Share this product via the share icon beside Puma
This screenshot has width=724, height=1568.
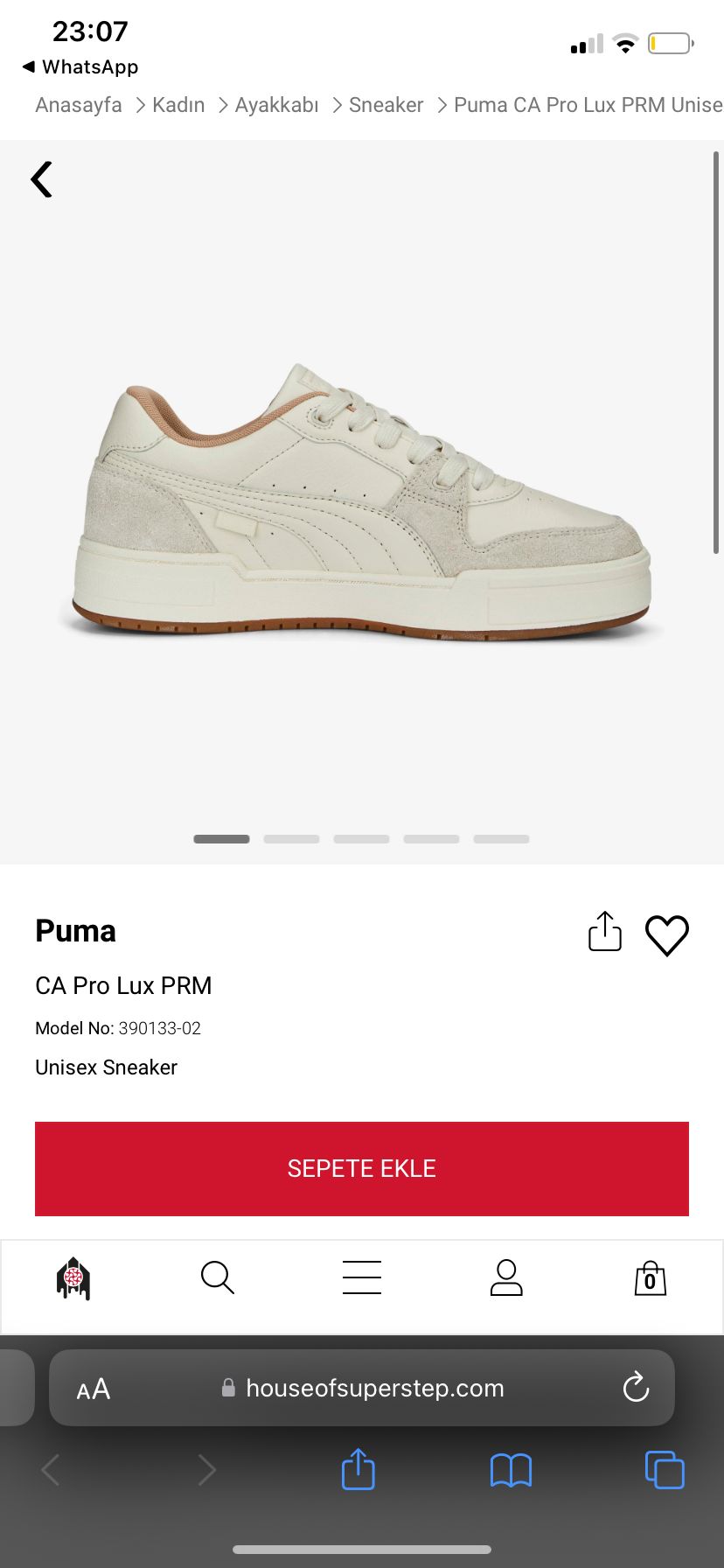605,931
